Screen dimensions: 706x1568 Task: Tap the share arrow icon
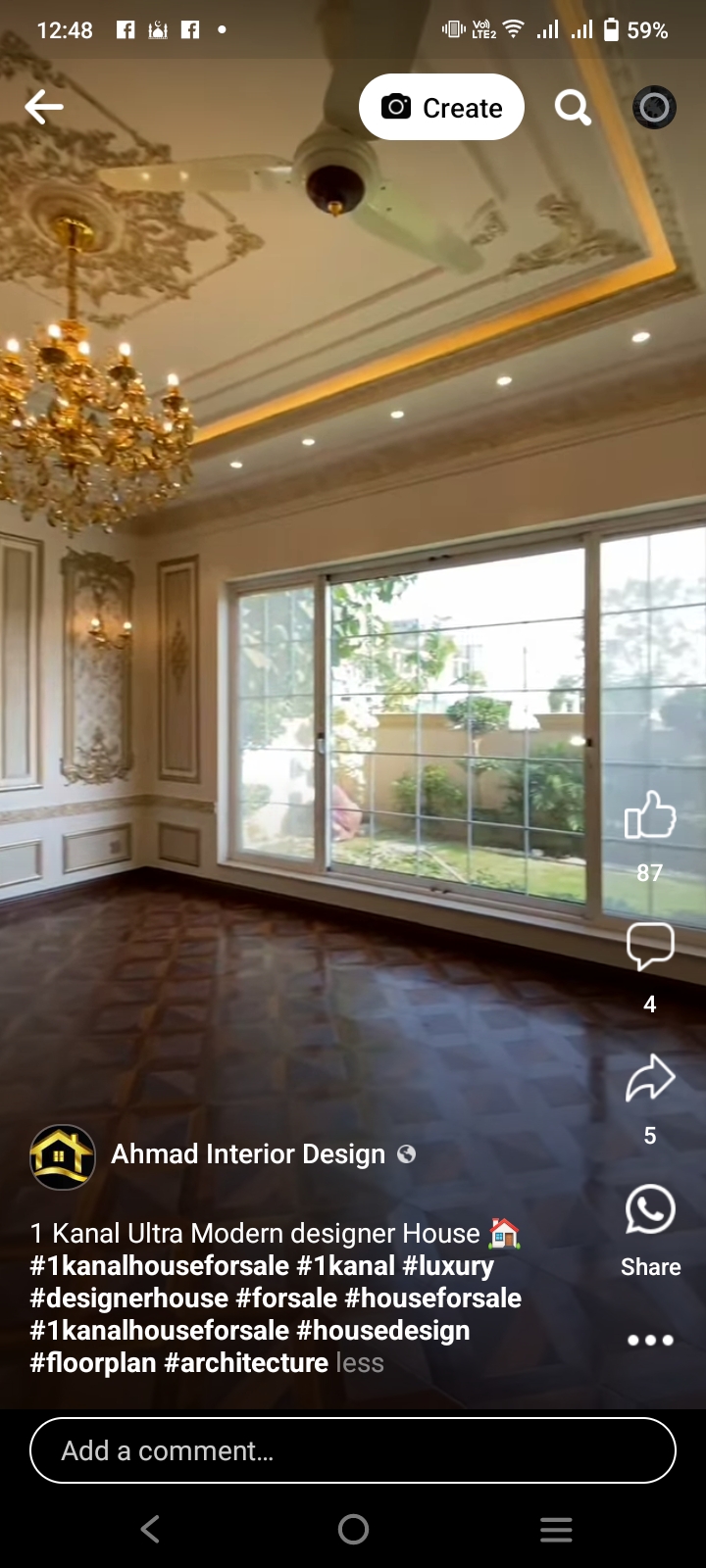[x=650, y=1078]
